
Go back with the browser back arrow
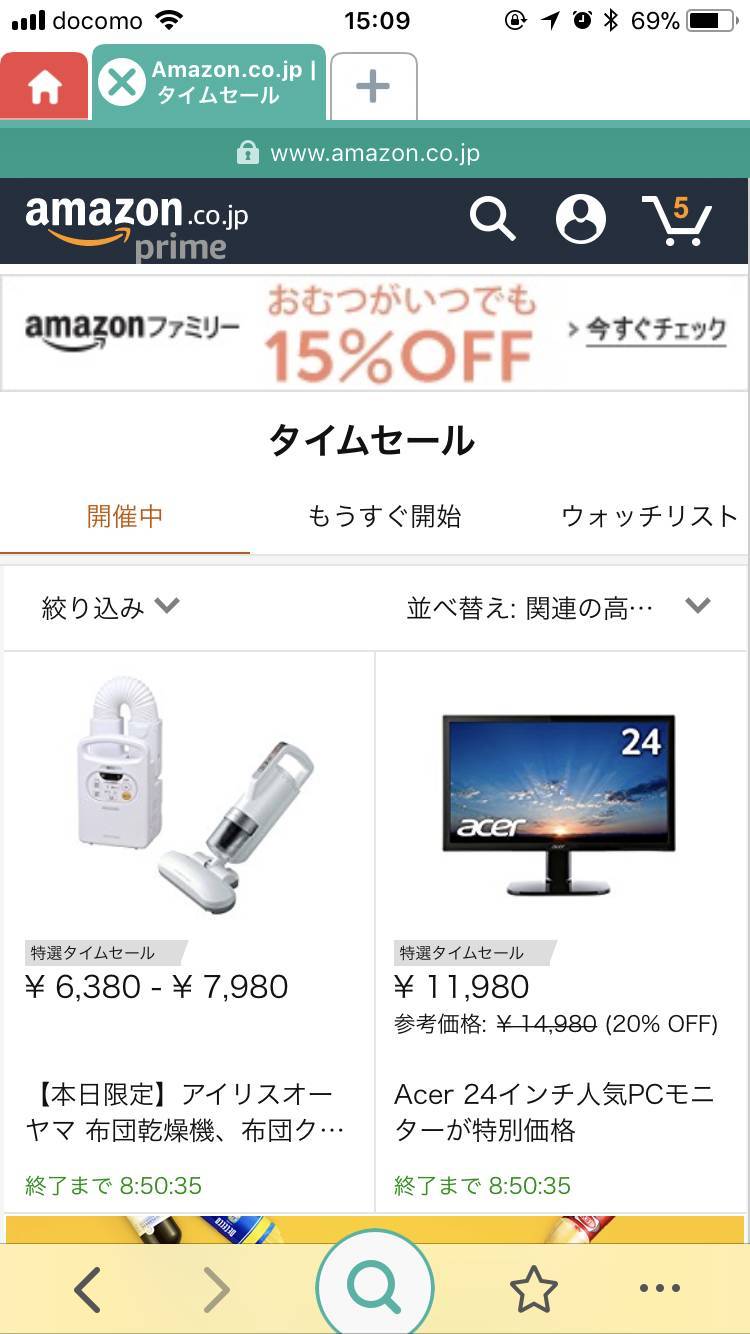pyautogui.click(x=88, y=1290)
